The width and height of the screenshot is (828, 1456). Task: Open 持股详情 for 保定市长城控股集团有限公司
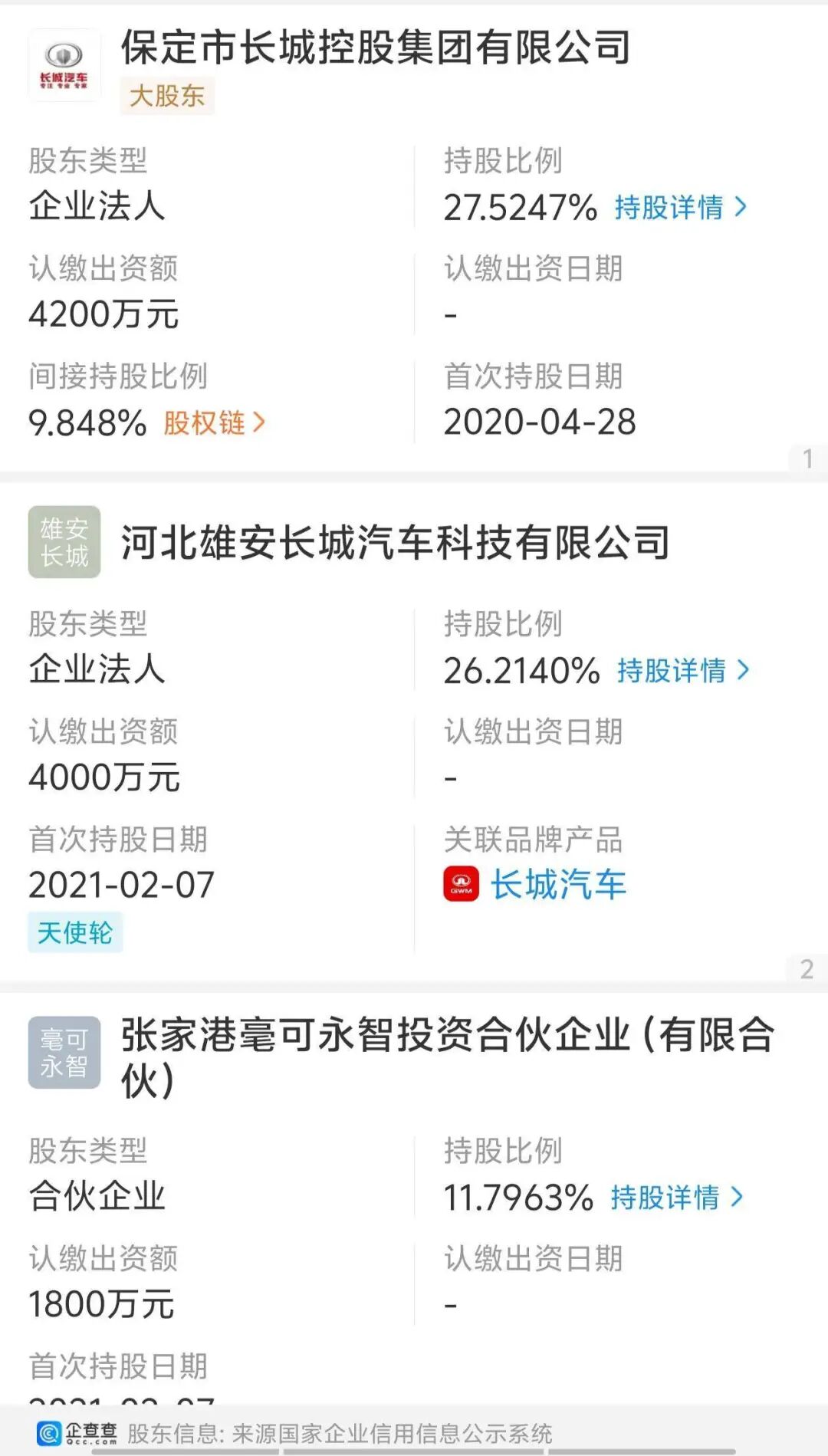tap(680, 207)
